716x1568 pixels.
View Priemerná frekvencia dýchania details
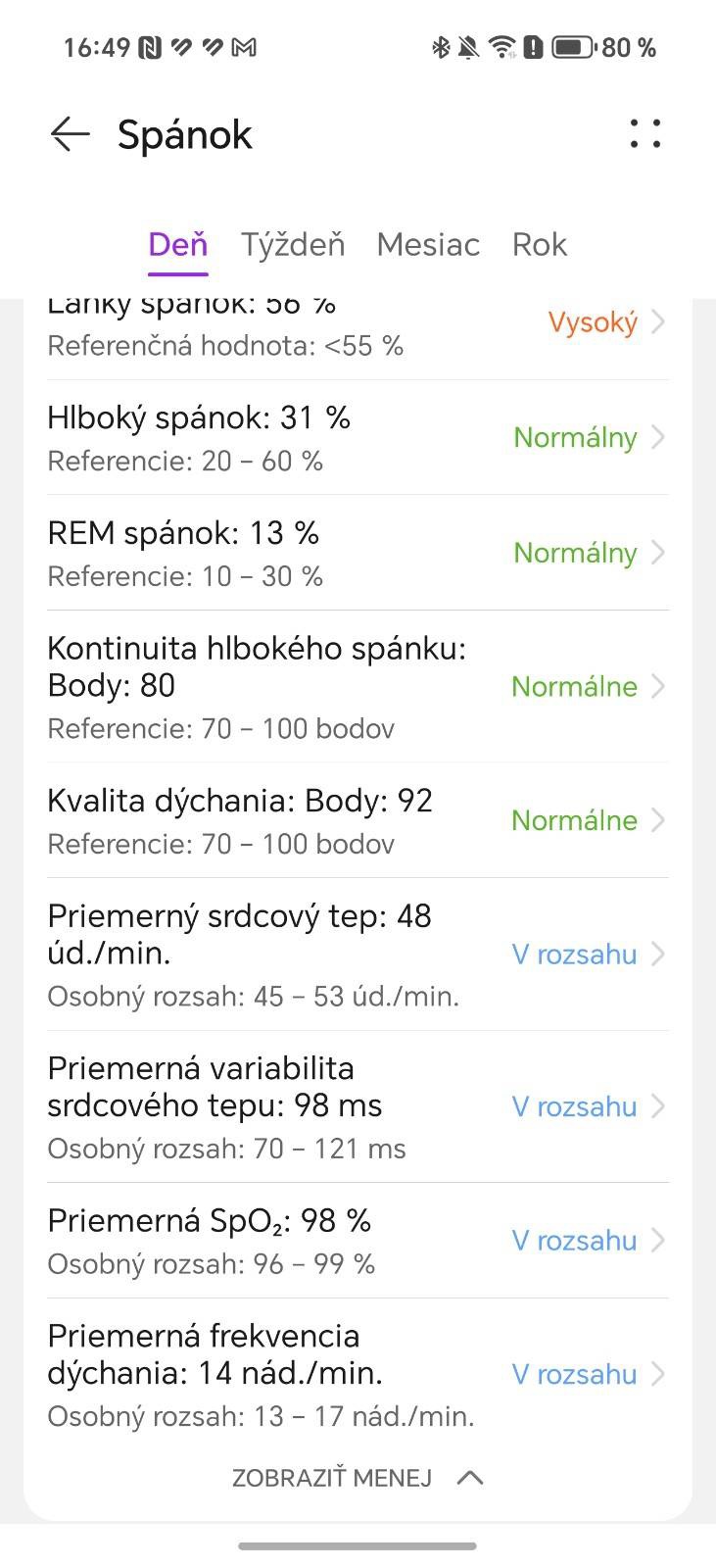358,1374
